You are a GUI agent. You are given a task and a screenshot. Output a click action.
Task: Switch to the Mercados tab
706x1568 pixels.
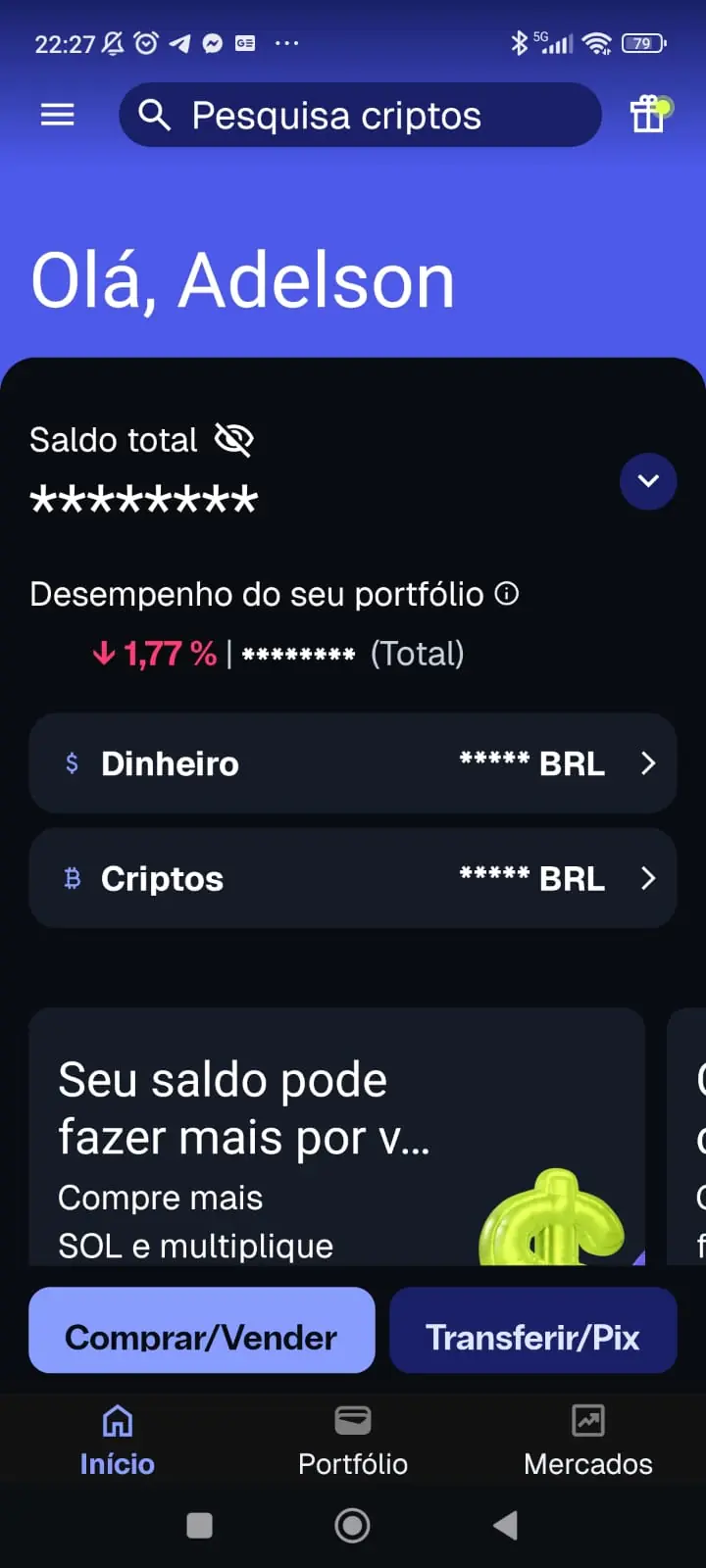pyautogui.click(x=588, y=1441)
